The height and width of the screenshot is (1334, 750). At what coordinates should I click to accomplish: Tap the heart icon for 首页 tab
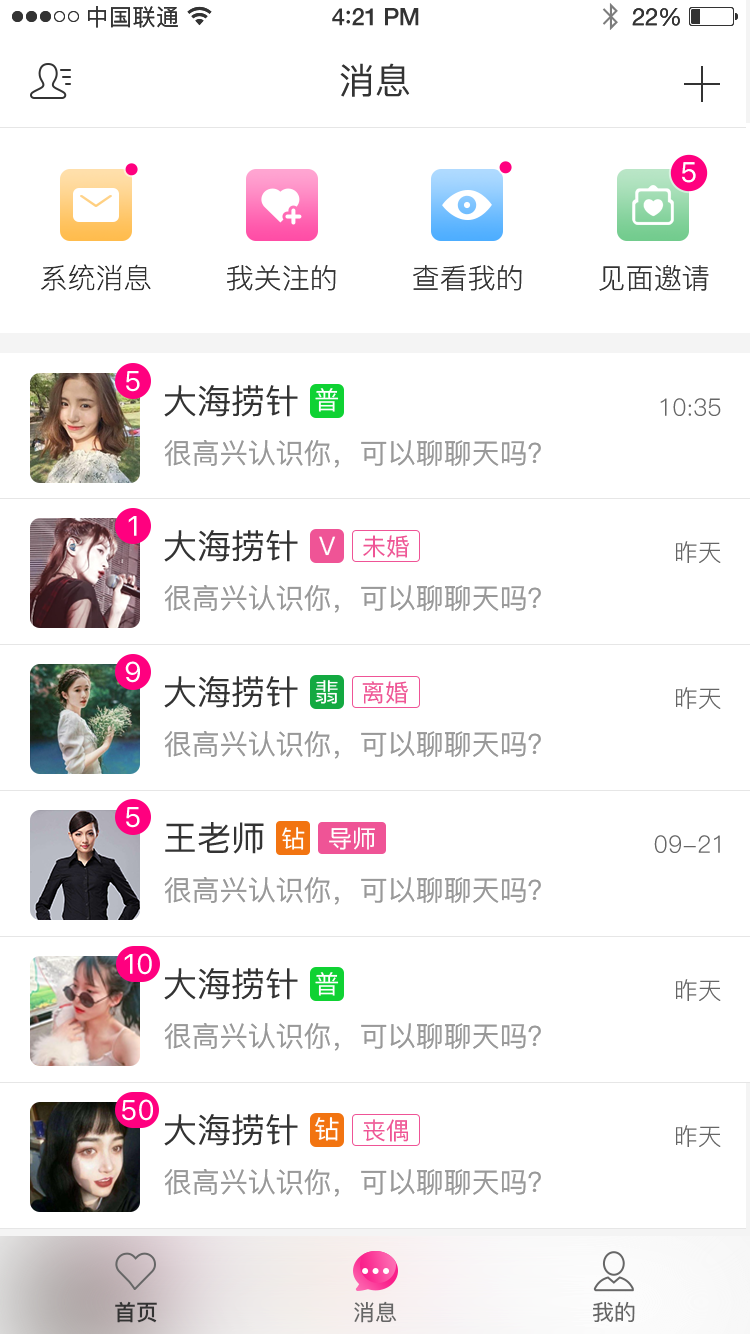[136, 1268]
